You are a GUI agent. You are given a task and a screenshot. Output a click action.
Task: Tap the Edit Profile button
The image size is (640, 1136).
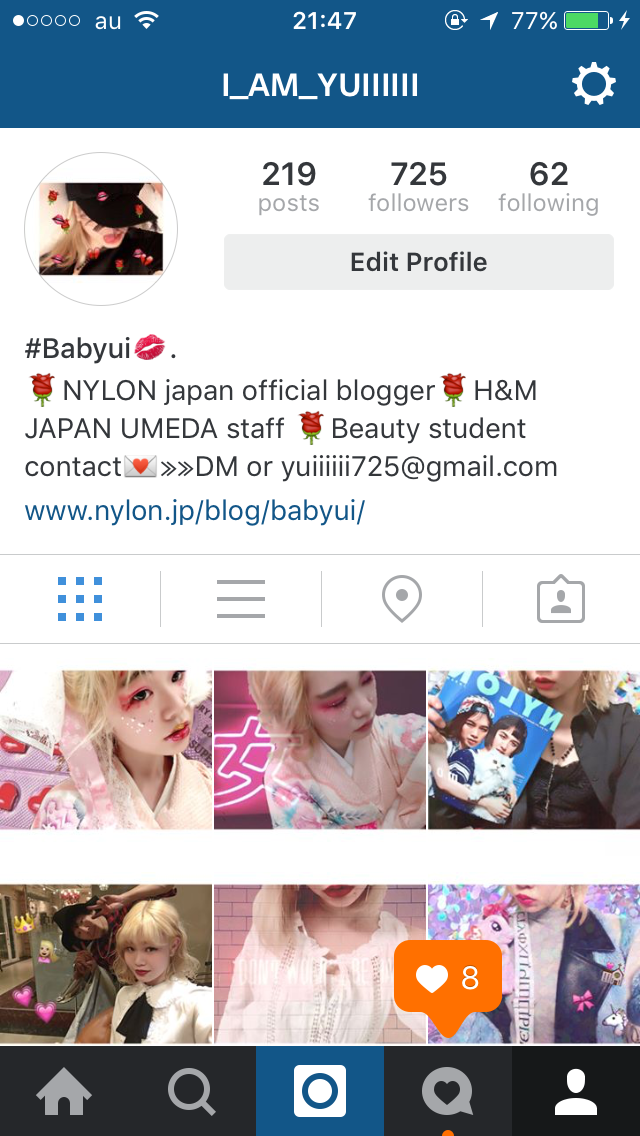pyautogui.click(x=418, y=262)
